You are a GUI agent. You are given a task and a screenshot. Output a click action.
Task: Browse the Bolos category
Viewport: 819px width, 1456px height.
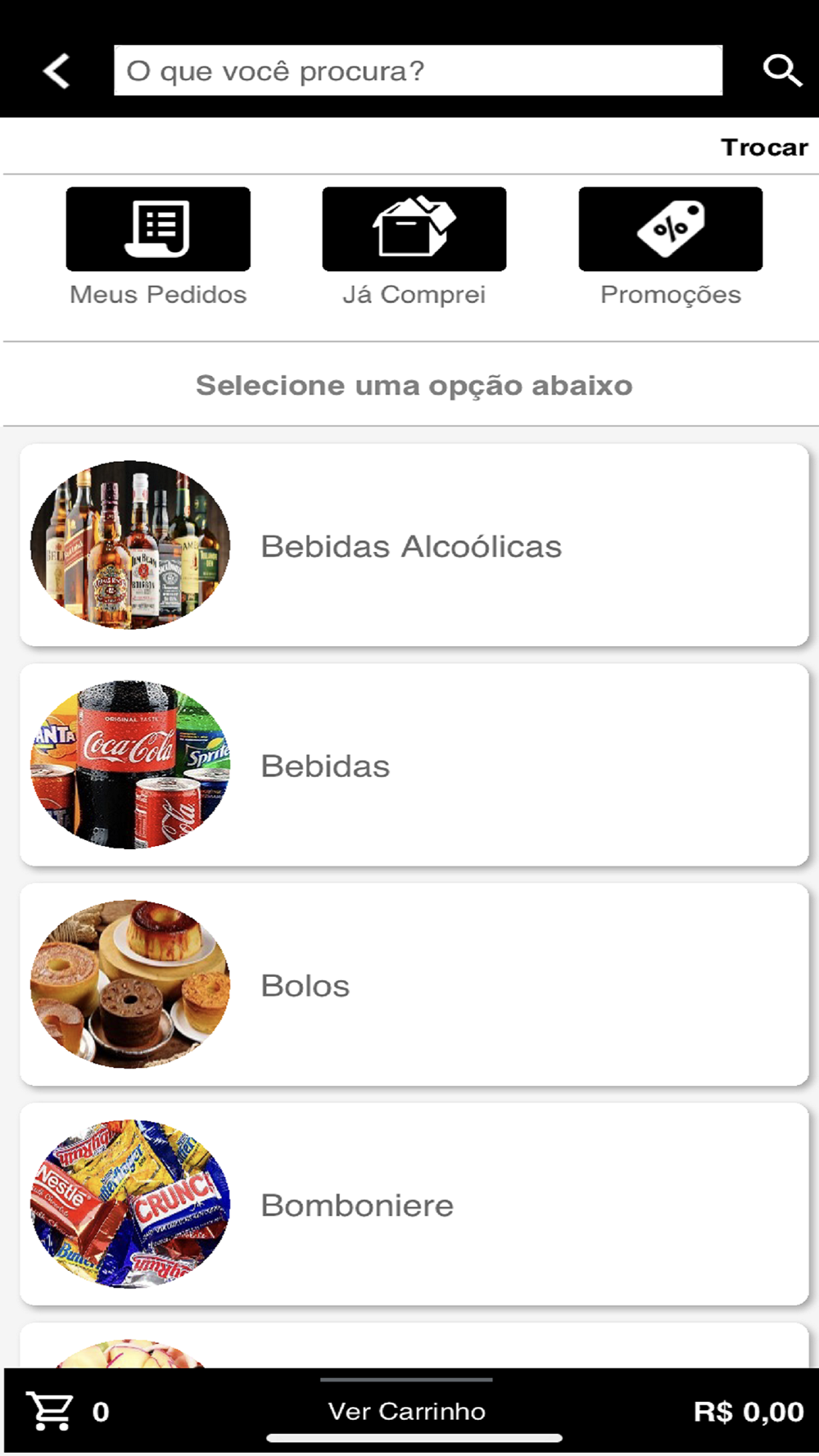coord(414,984)
